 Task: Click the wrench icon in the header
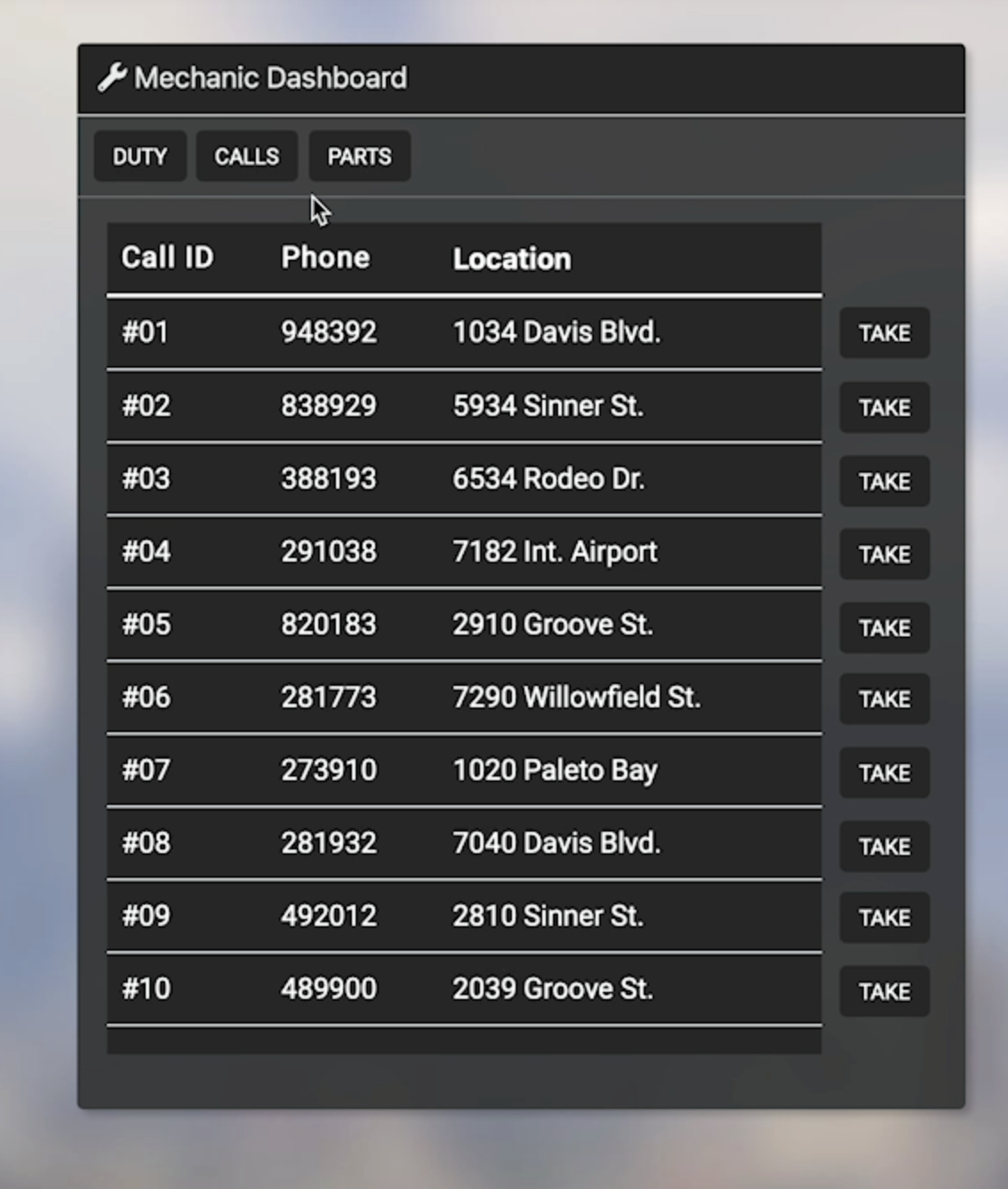[x=113, y=76]
